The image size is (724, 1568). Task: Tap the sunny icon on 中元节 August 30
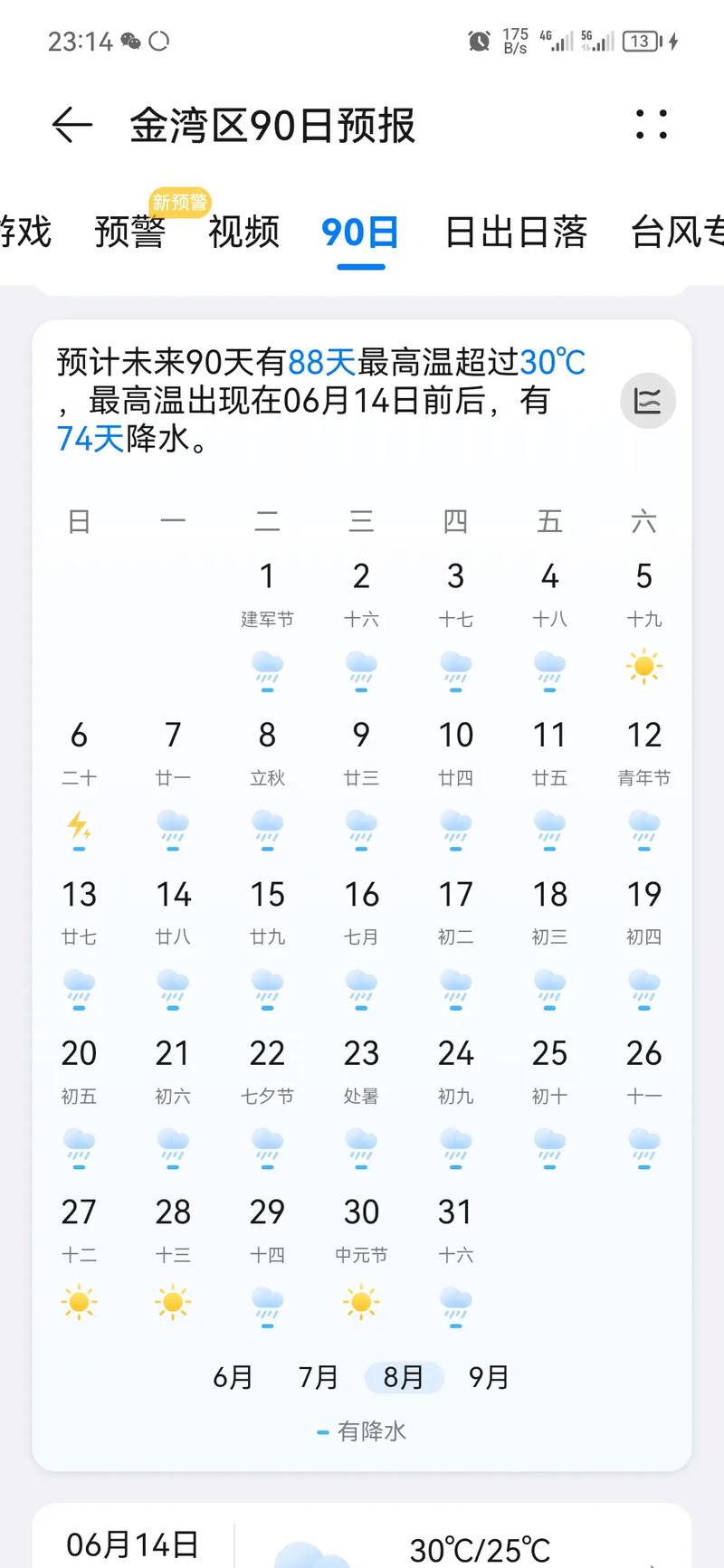point(361,1303)
